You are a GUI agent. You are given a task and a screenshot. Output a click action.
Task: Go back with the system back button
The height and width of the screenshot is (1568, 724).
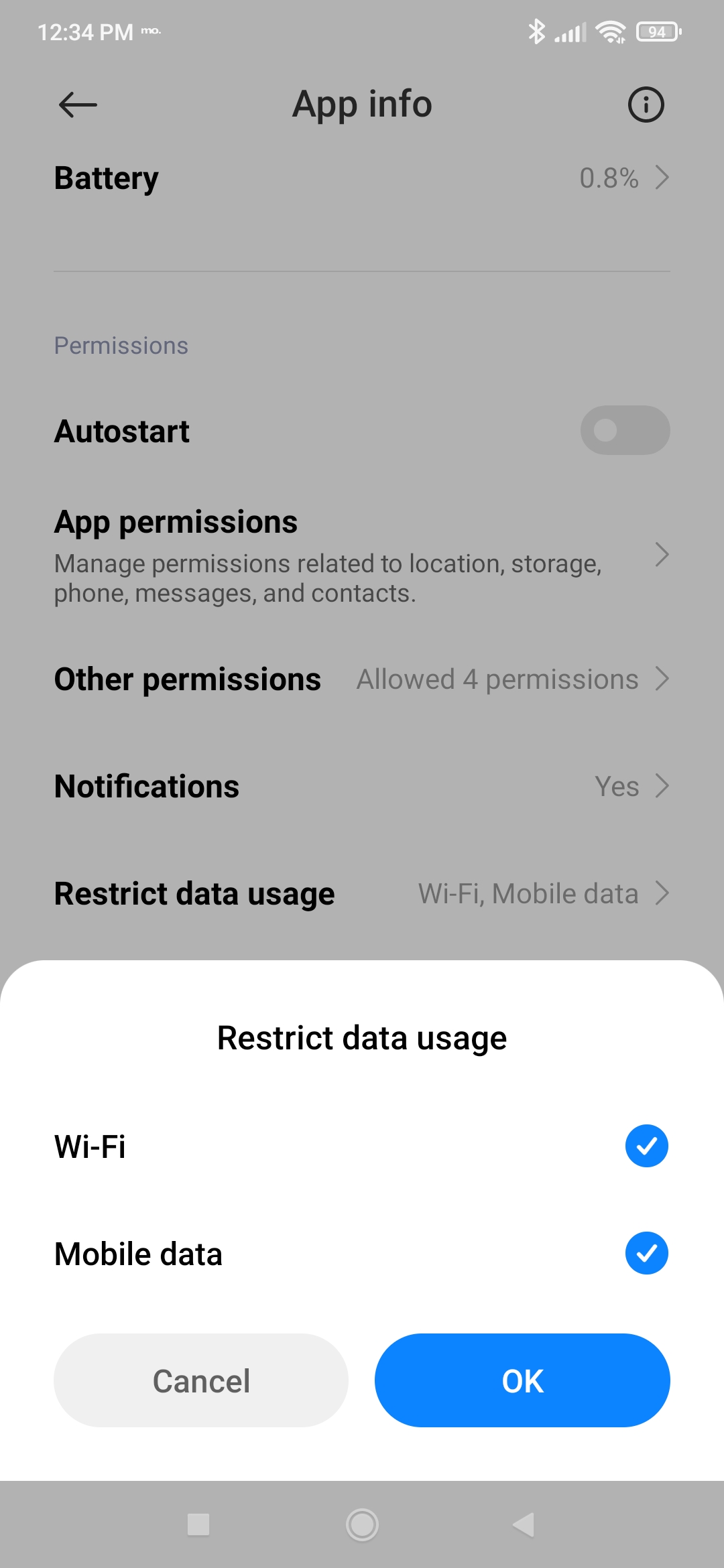524,1524
